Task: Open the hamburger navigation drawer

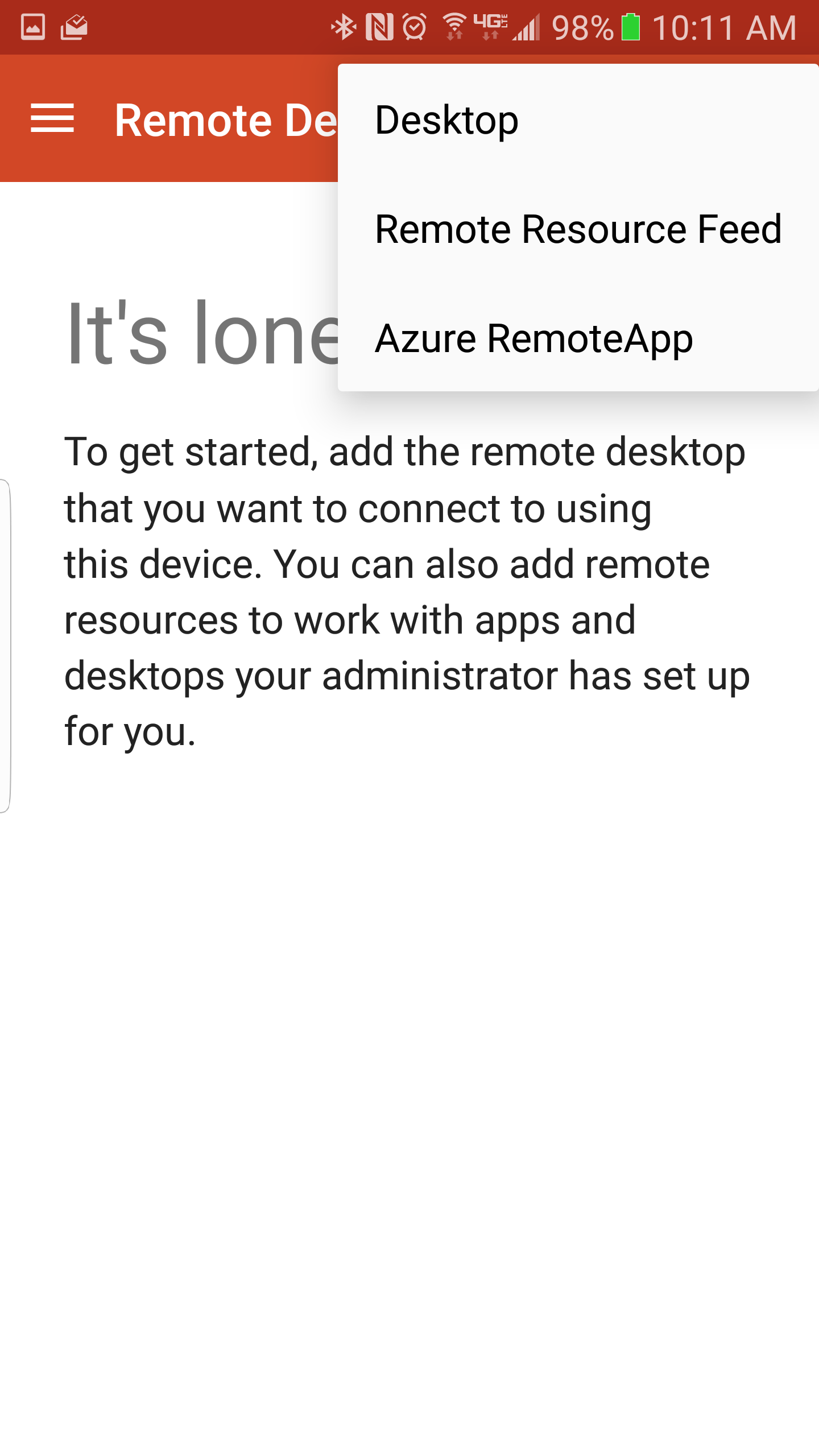Action: point(52,119)
